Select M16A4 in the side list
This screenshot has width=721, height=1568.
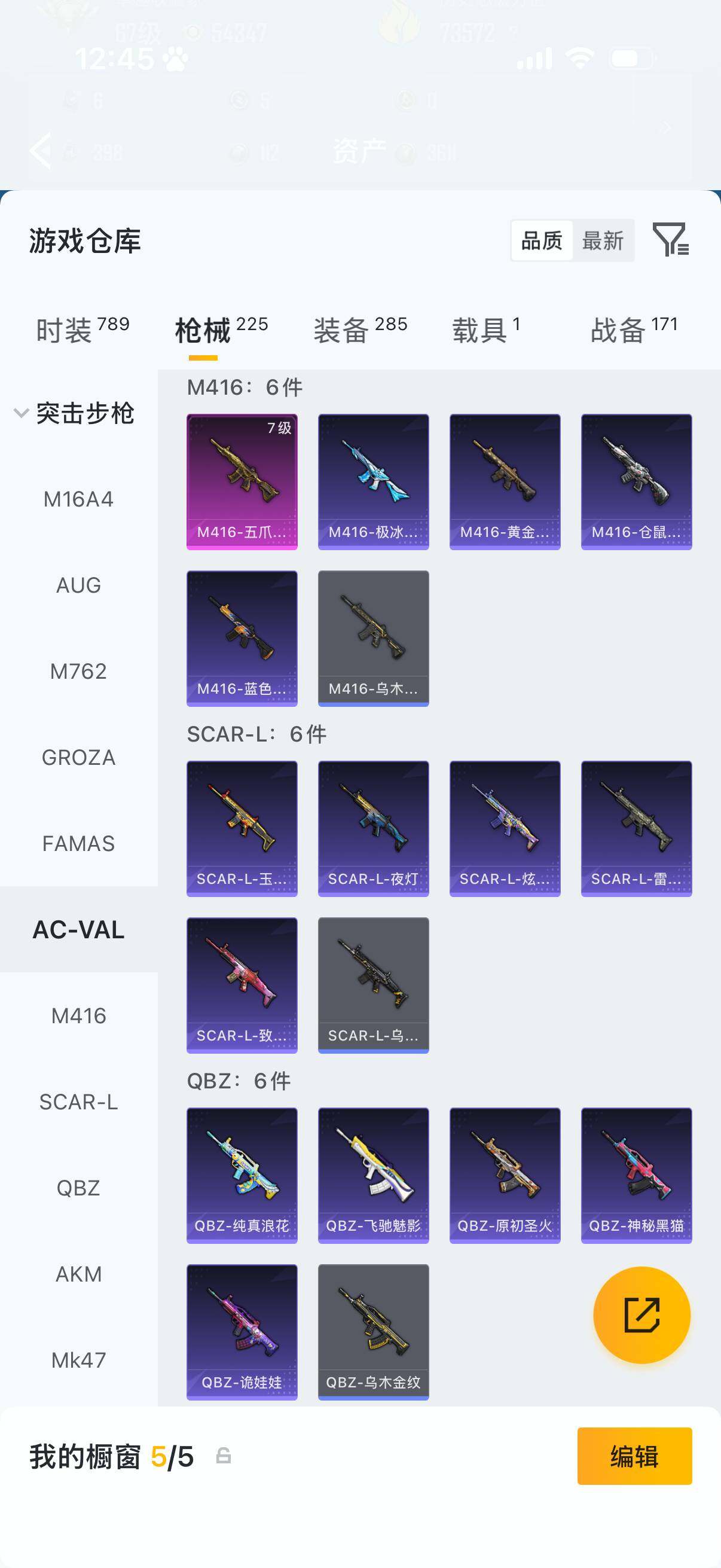(x=78, y=499)
